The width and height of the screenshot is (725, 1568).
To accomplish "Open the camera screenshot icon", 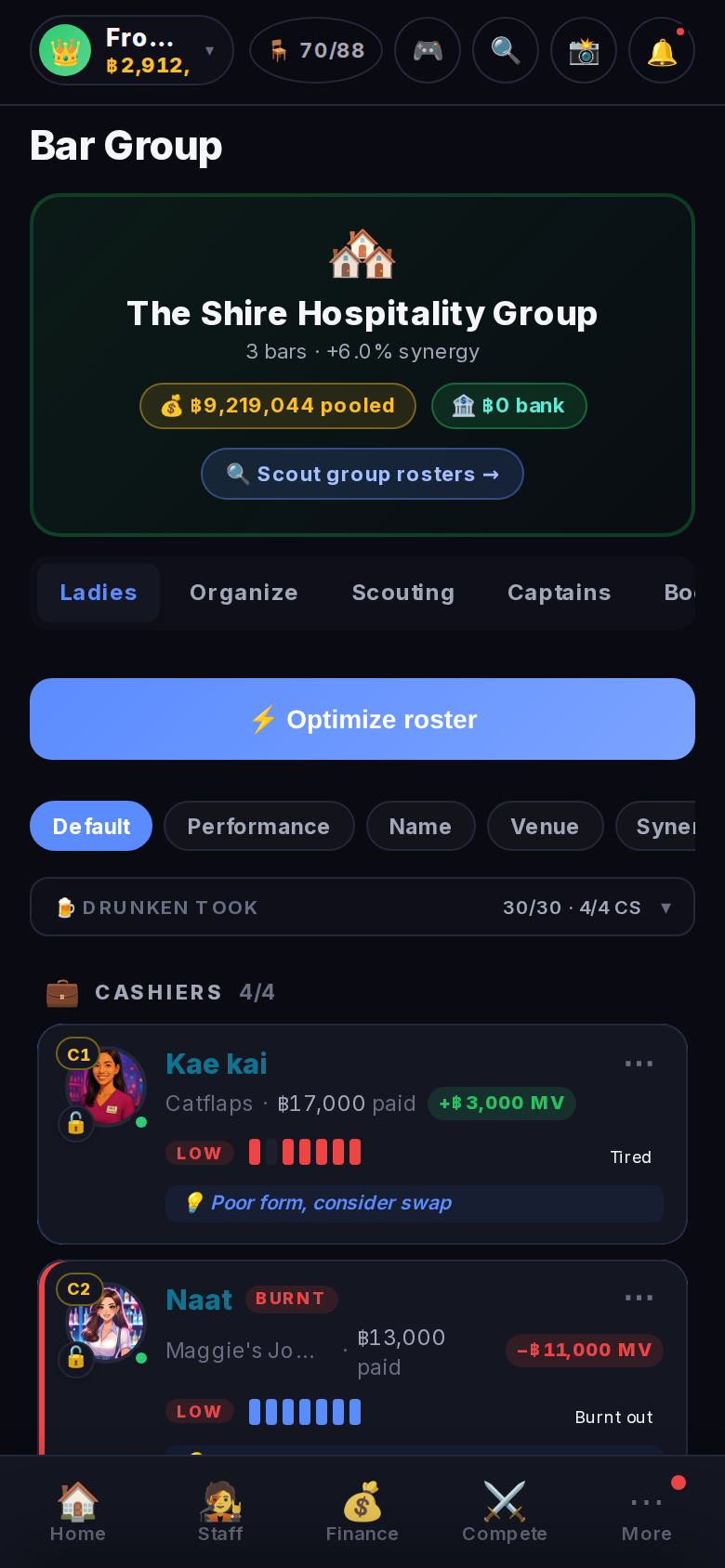I will tap(584, 50).
